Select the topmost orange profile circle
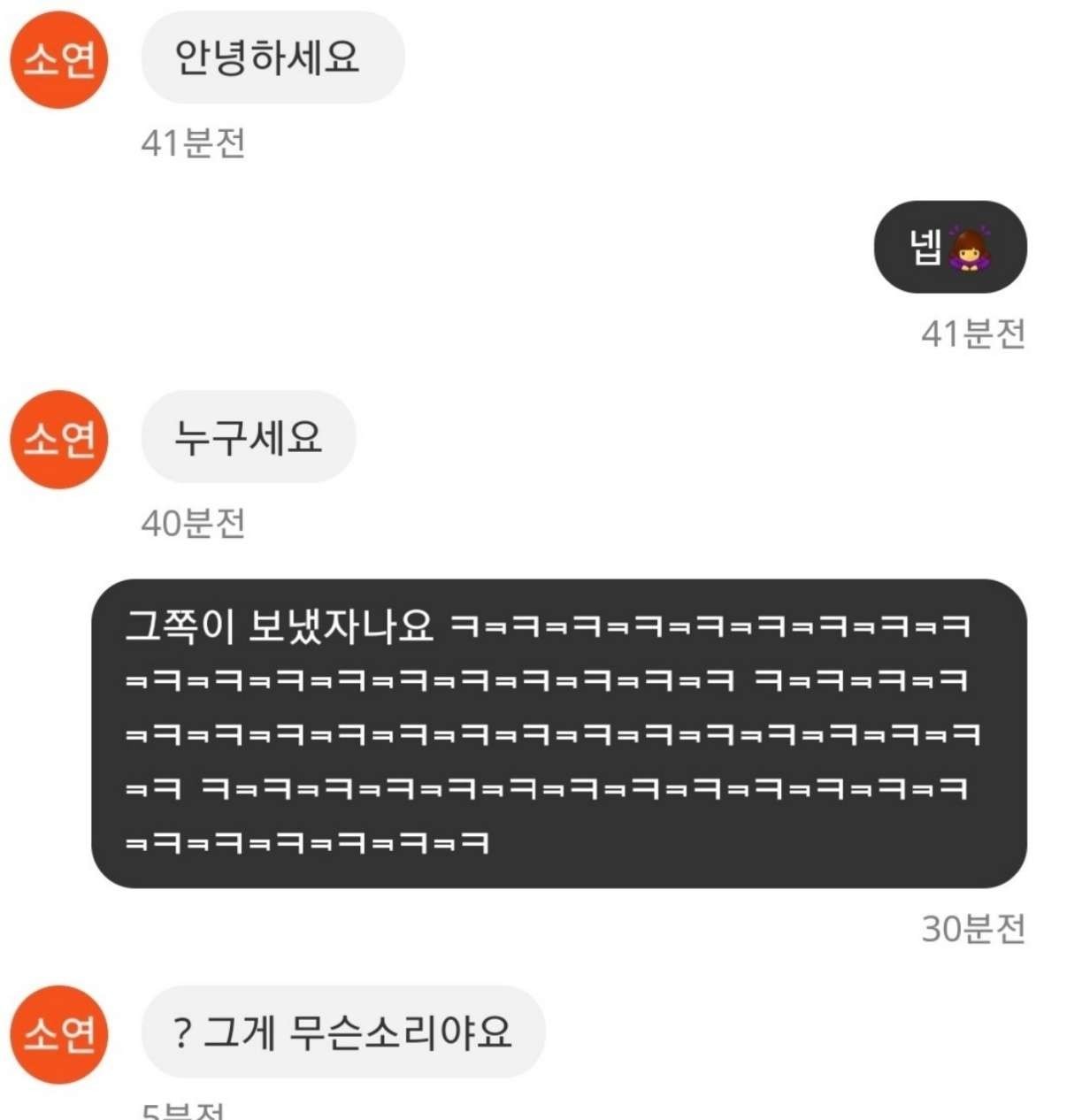This screenshot has height=1120, width=1067. pos(58,60)
